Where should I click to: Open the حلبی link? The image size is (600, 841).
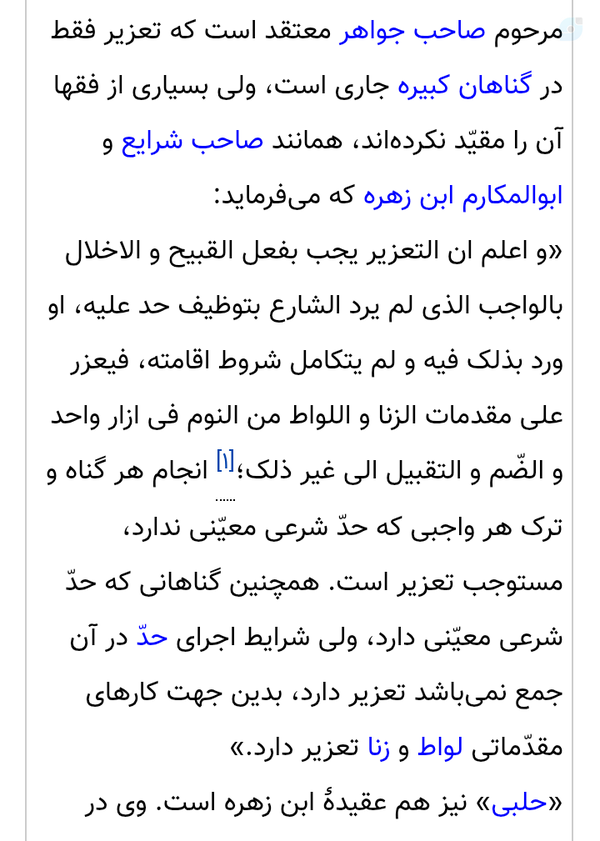point(519,802)
